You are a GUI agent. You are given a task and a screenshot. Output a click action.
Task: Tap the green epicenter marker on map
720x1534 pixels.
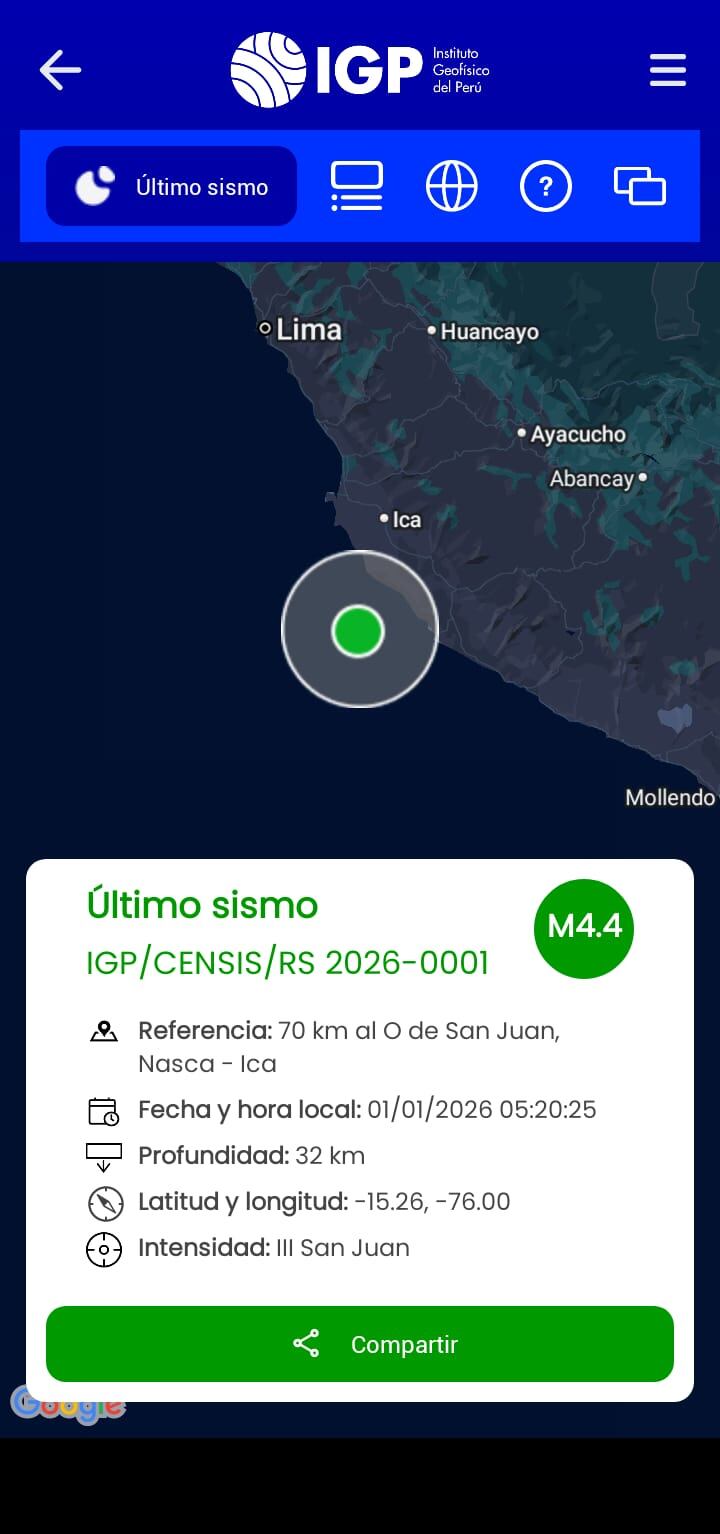(x=358, y=631)
